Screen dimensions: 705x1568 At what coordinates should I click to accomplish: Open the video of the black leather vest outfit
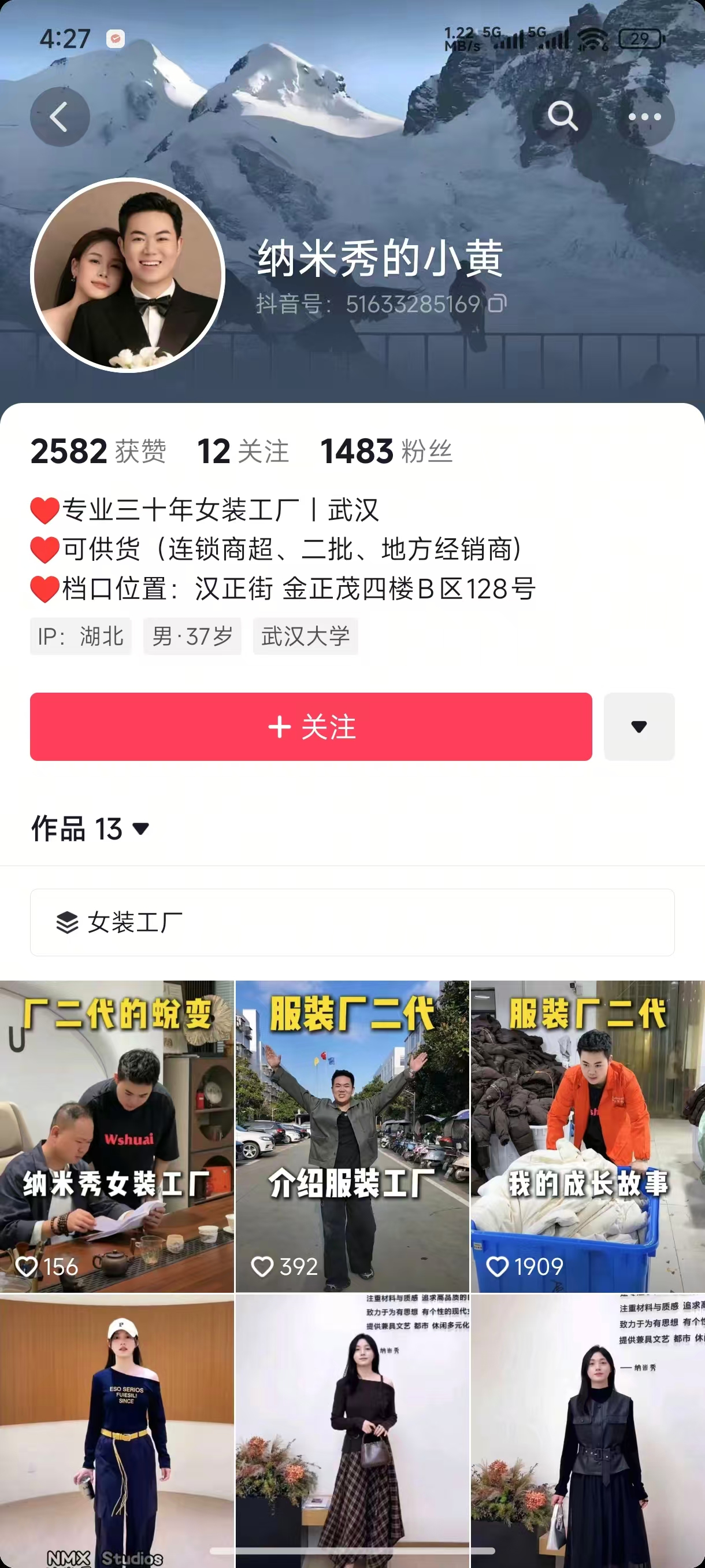coord(588,1430)
